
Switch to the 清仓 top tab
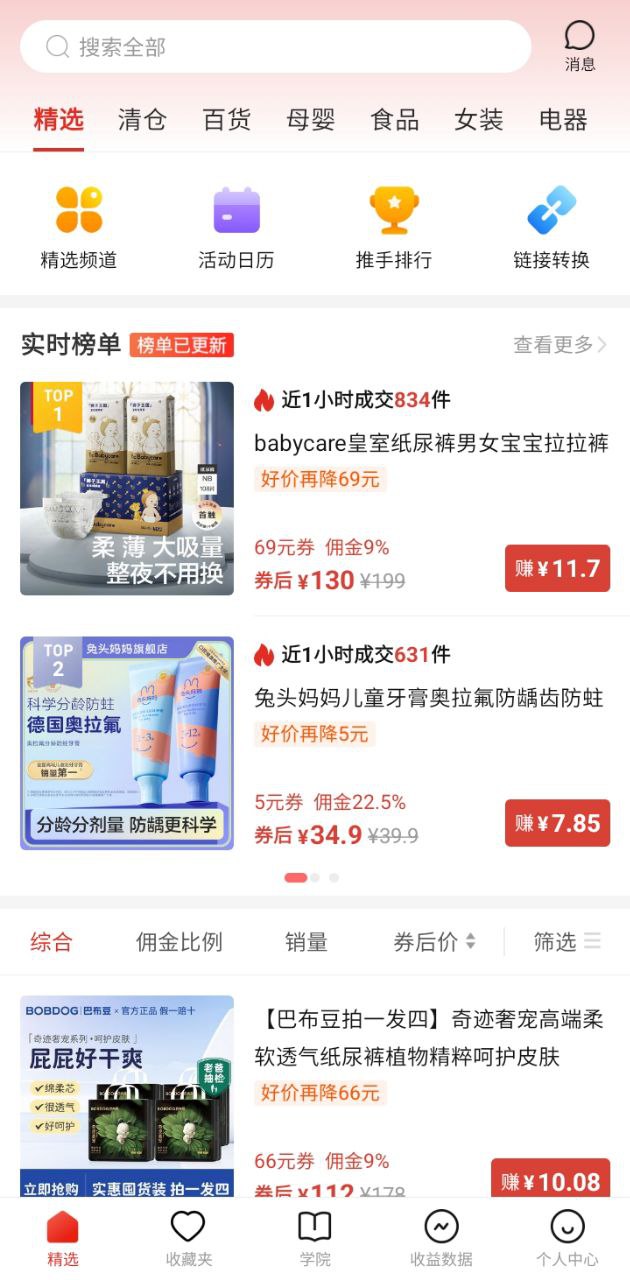[142, 120]
